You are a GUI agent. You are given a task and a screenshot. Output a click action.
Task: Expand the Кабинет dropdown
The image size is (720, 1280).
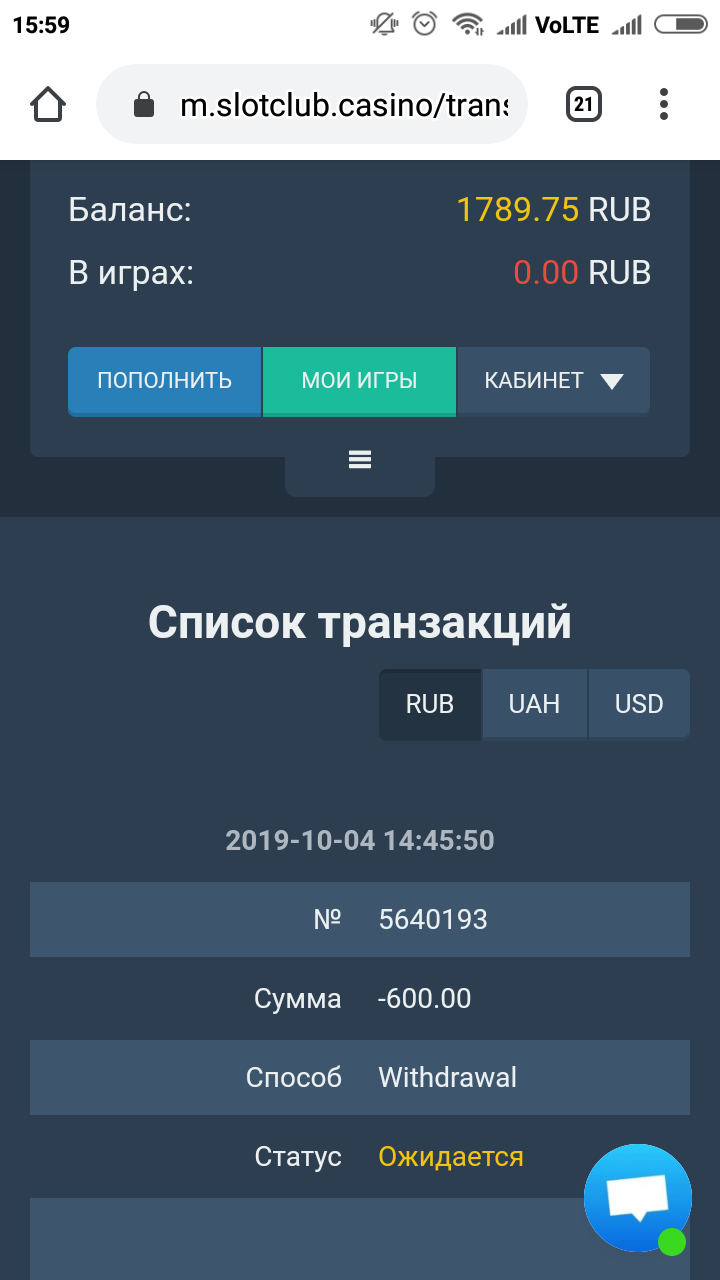point(553,381)
